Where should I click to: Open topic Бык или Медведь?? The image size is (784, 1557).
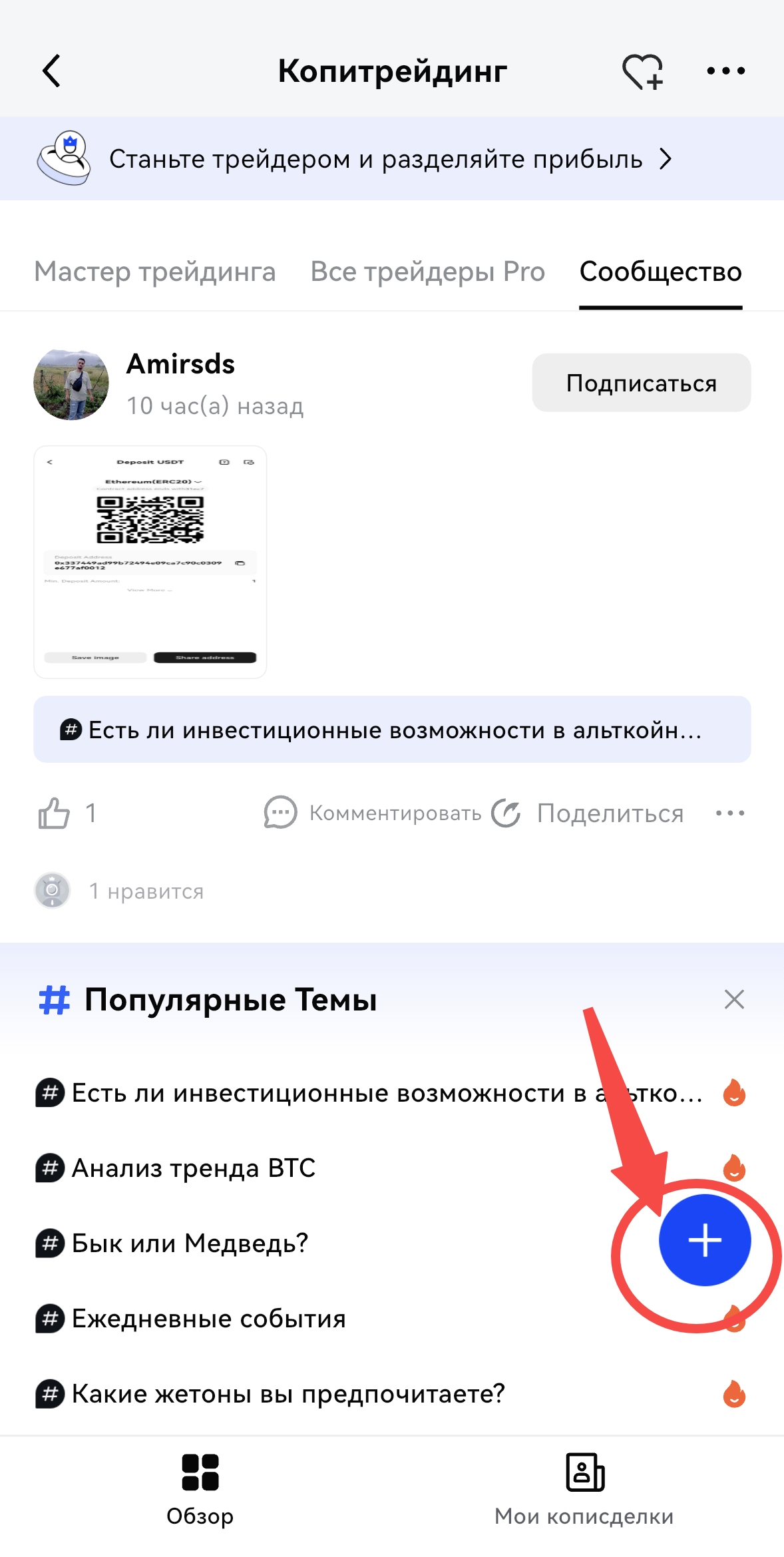[x=190, y=1243]
